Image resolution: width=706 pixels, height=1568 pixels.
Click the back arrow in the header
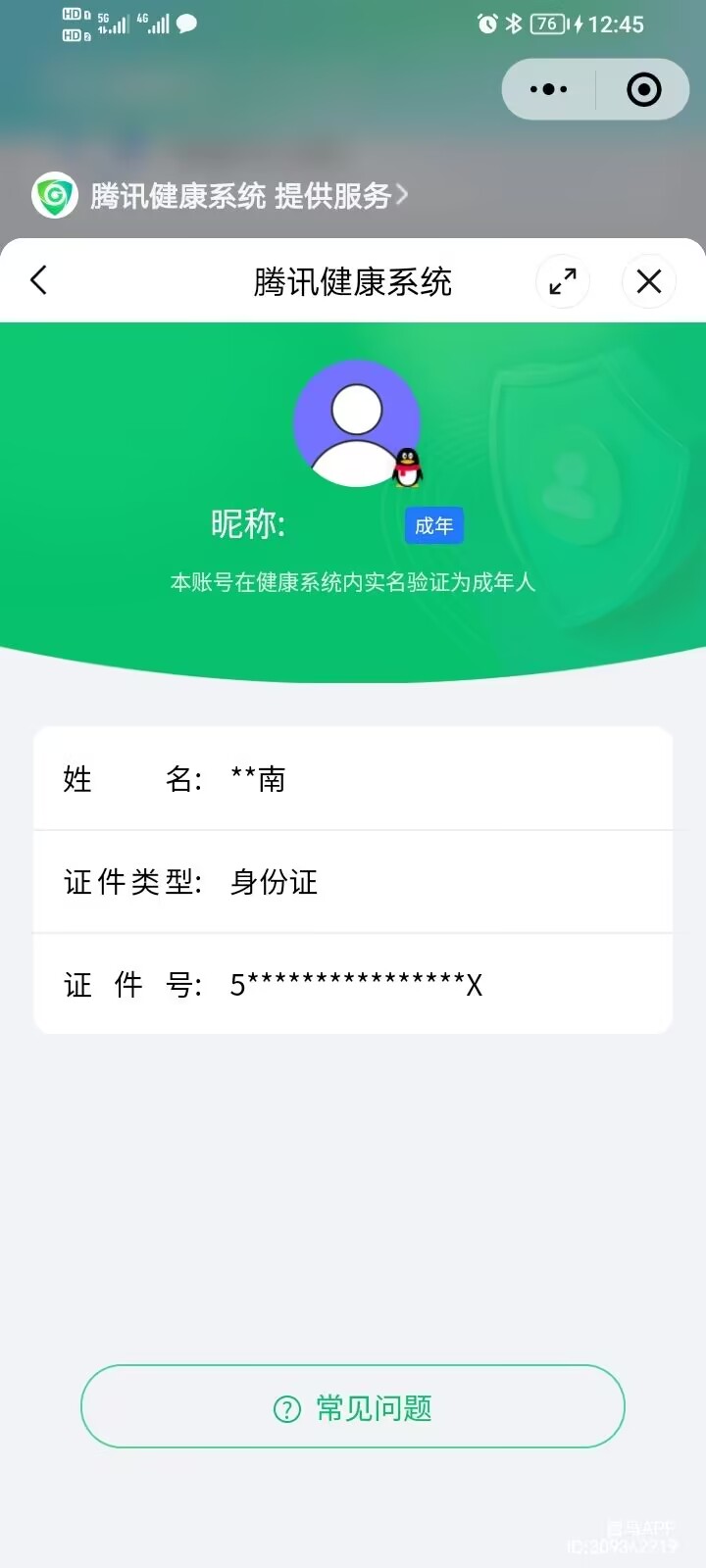point(38,280)
